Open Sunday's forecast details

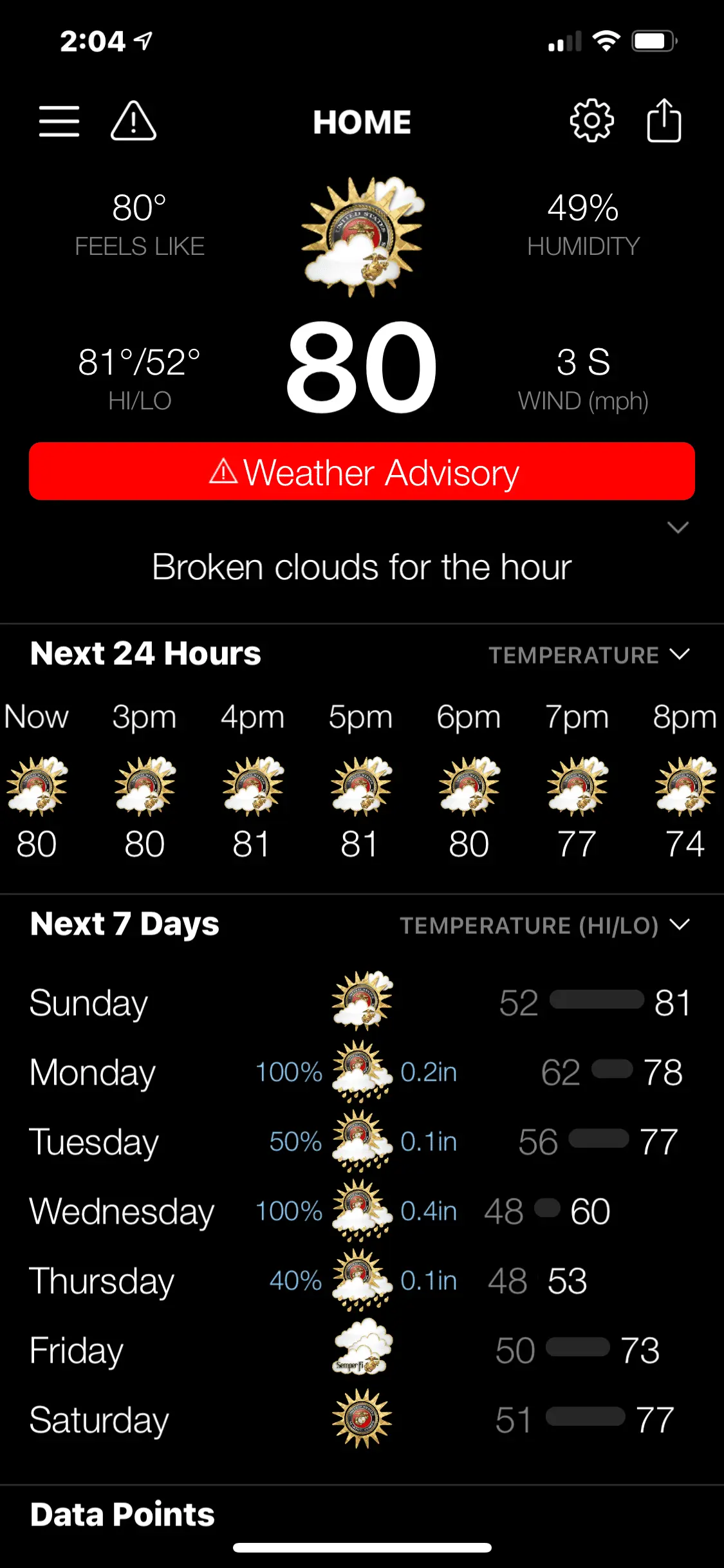coord(362,1002)
